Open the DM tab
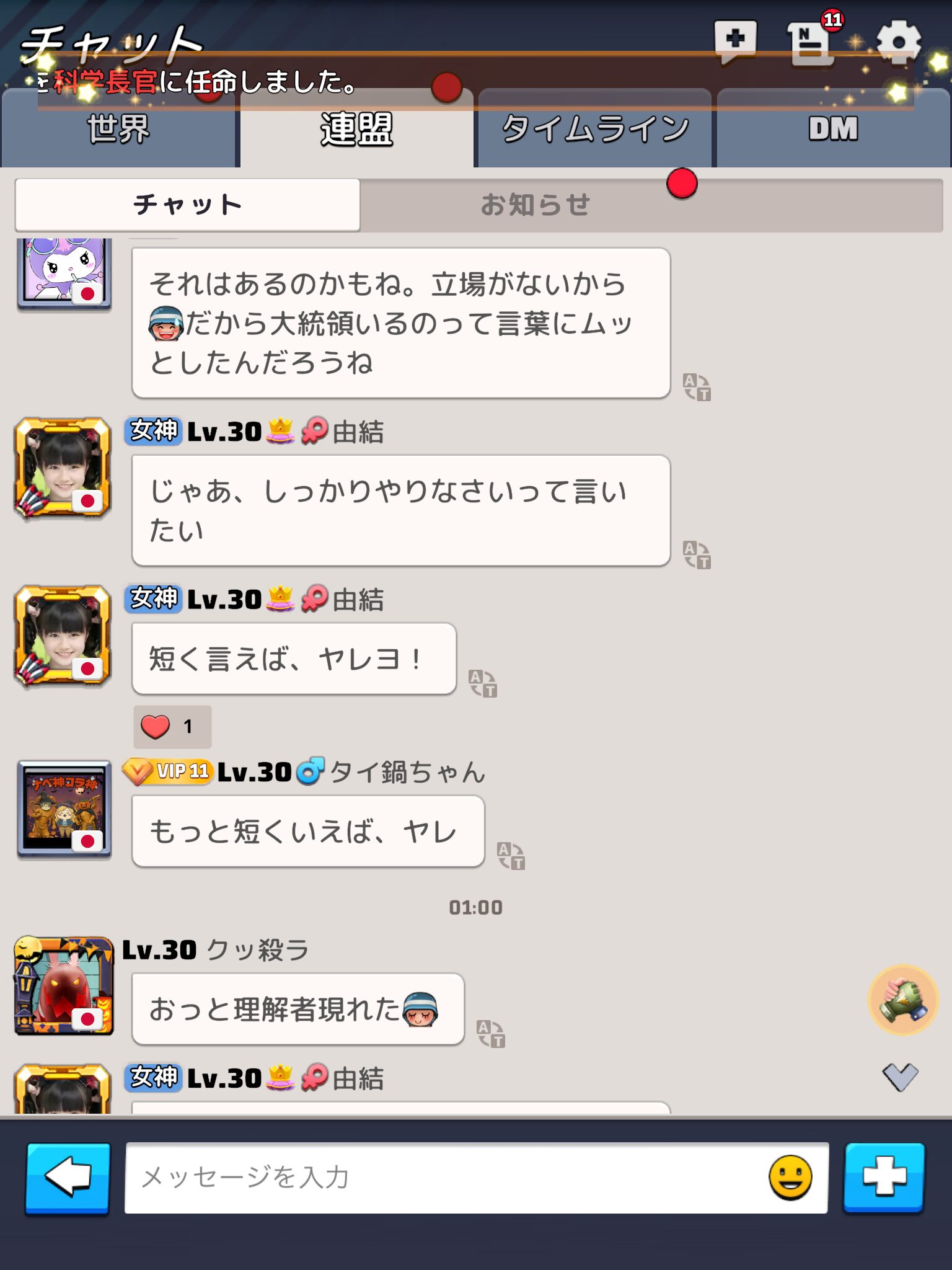 [x=833, y=130]
